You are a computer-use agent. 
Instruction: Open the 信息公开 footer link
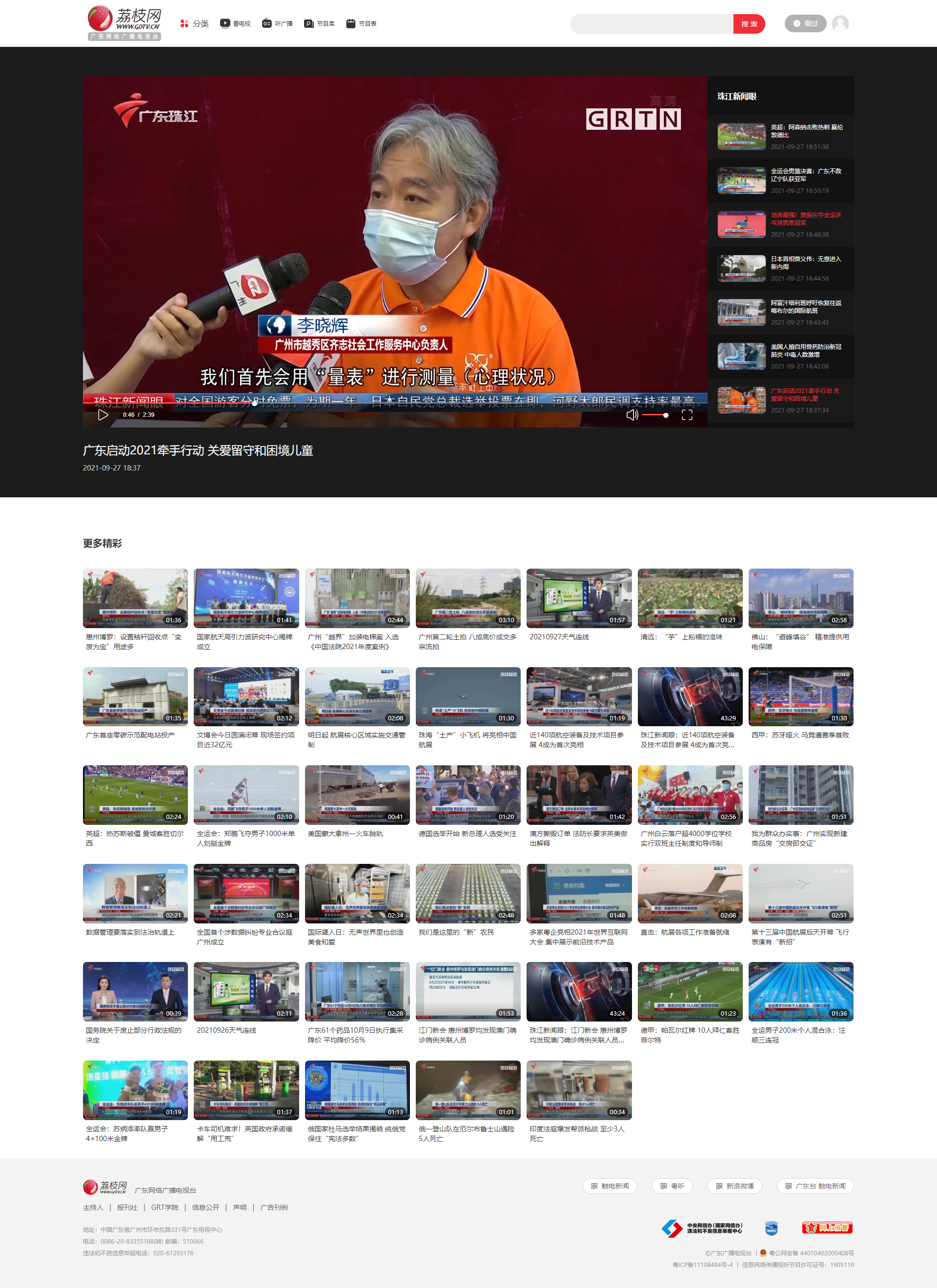(205, 1207)
